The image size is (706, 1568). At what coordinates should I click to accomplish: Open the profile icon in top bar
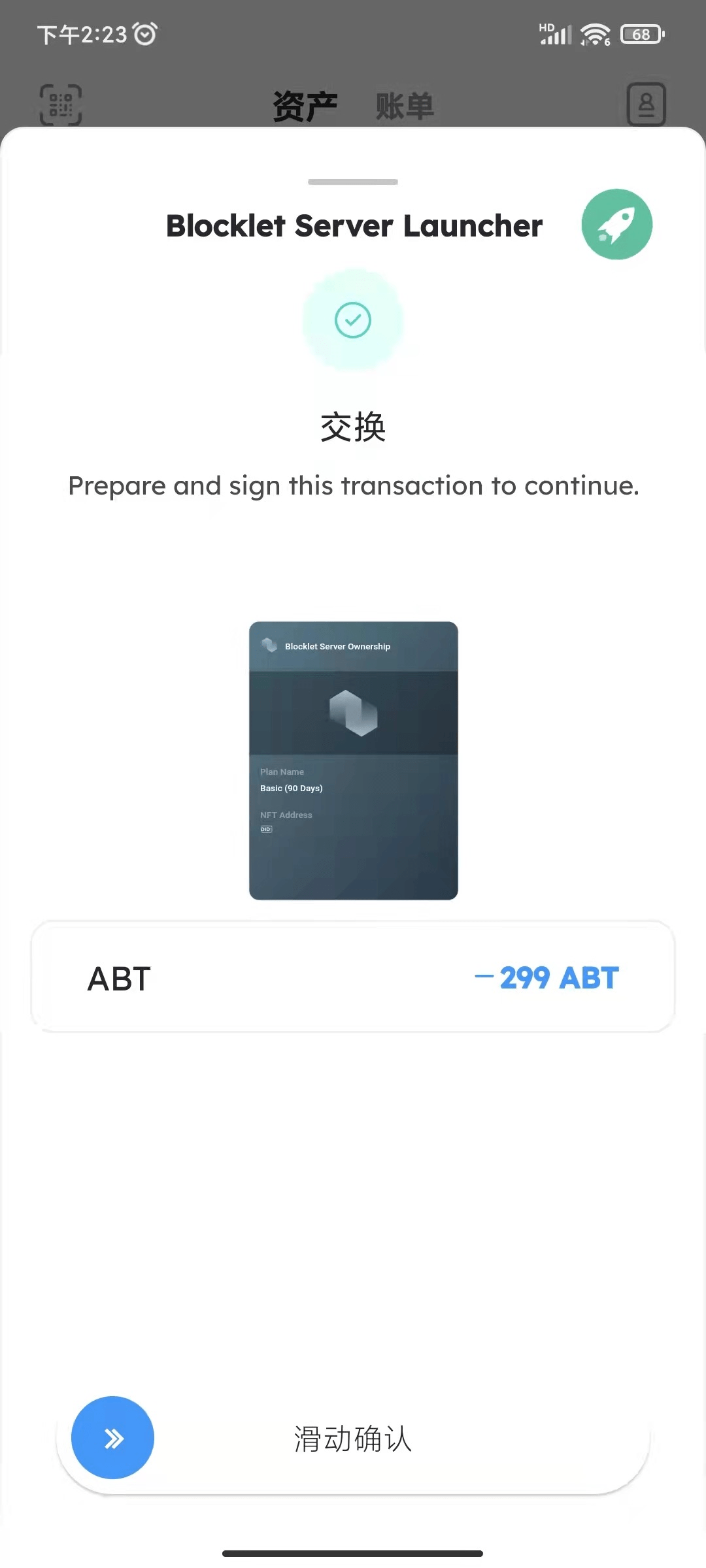tap(646, 105)
